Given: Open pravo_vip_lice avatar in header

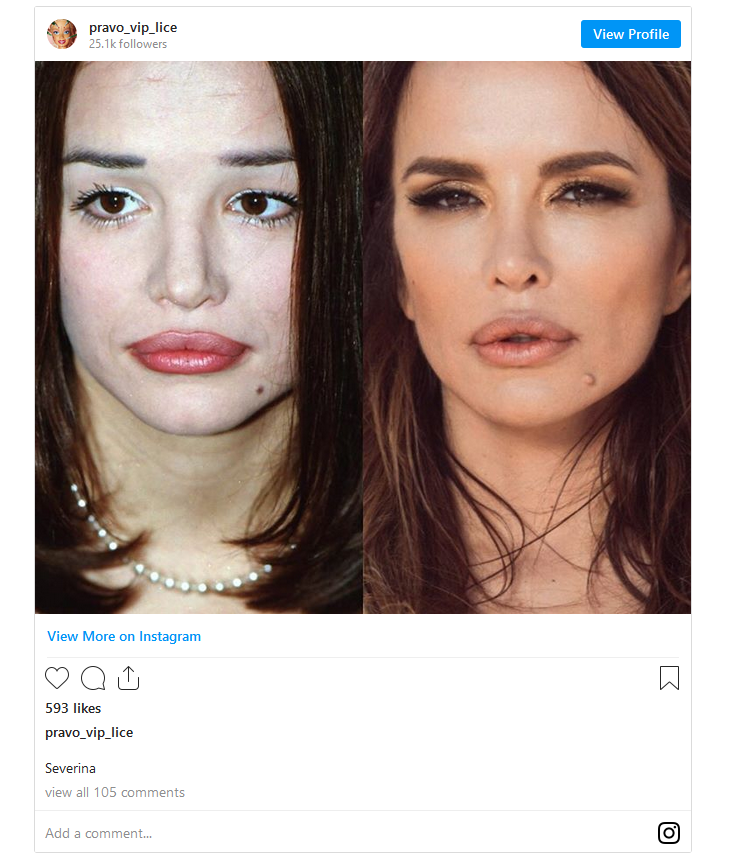Looking at the screenshot, I should click(61, 34).
